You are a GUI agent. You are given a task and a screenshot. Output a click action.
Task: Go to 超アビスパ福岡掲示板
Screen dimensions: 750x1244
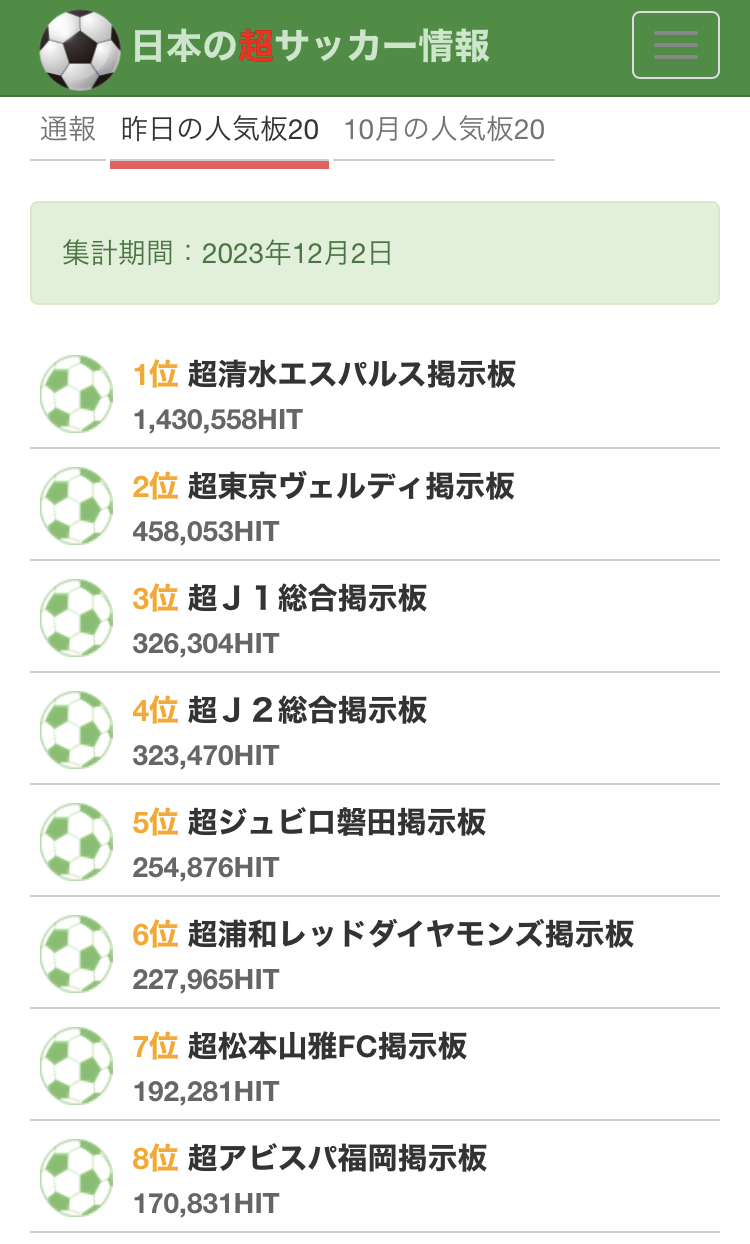[x=337, y=1159]
